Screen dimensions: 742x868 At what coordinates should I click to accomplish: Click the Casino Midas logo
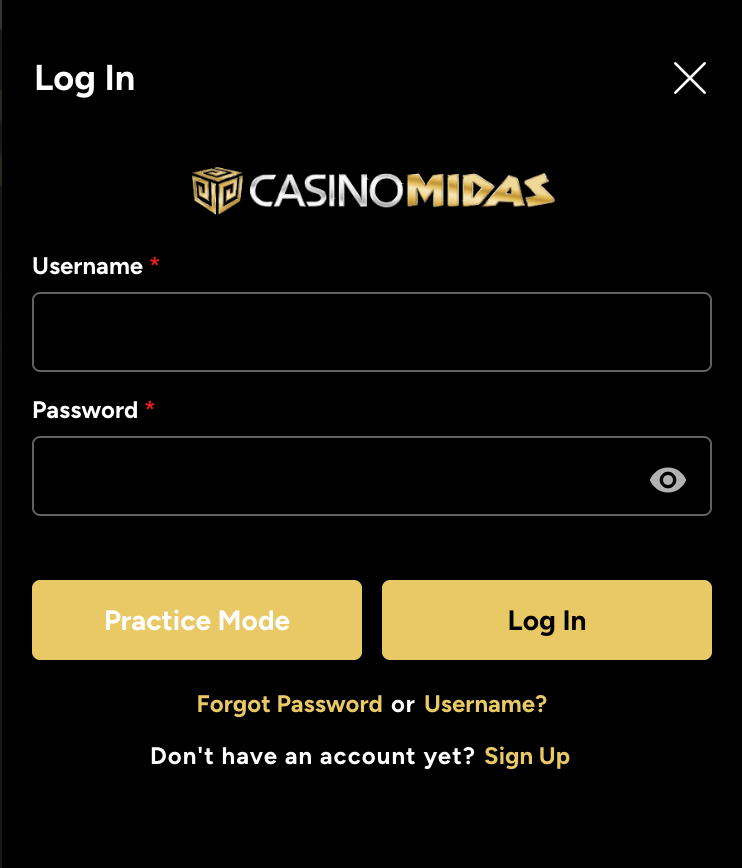372,189
